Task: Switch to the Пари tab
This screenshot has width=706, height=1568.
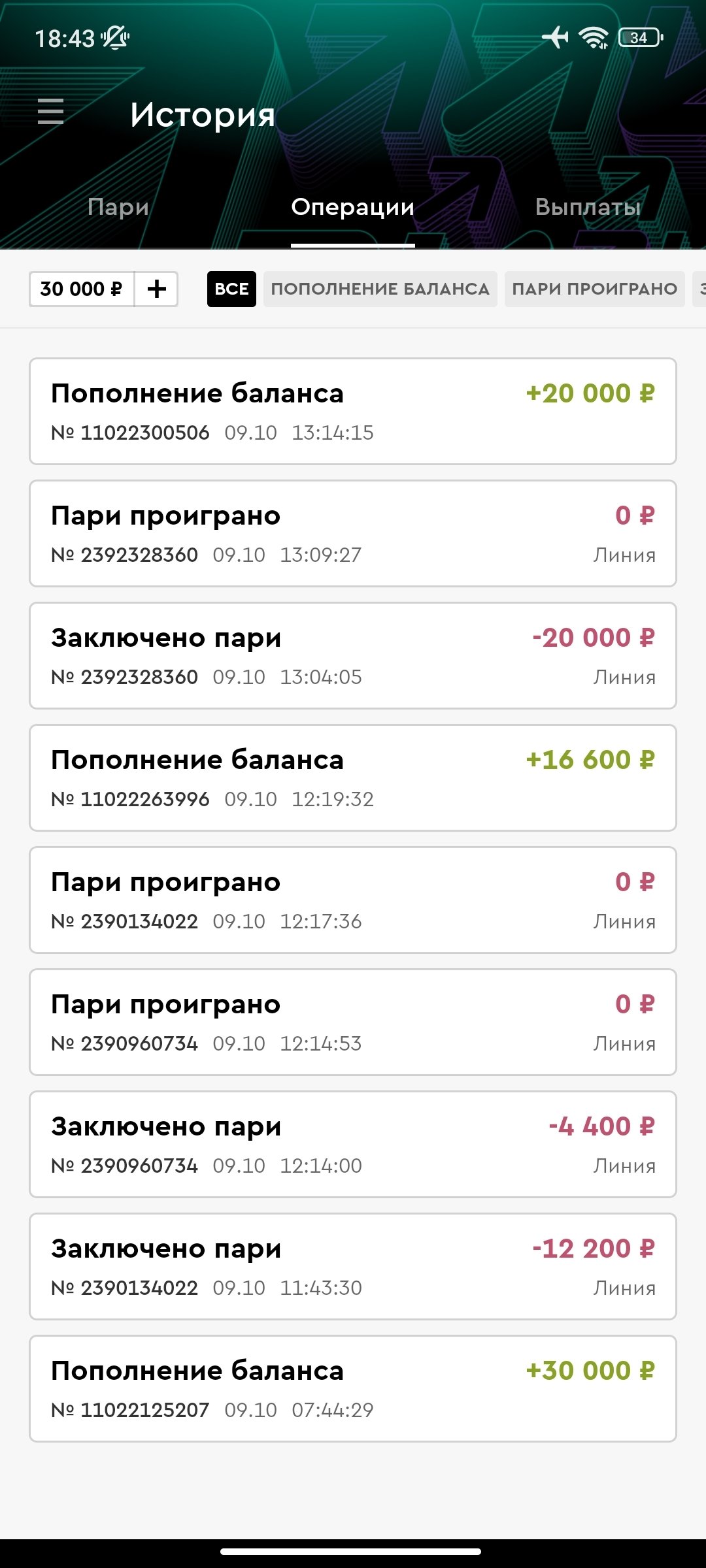Action: pos(118,207)
